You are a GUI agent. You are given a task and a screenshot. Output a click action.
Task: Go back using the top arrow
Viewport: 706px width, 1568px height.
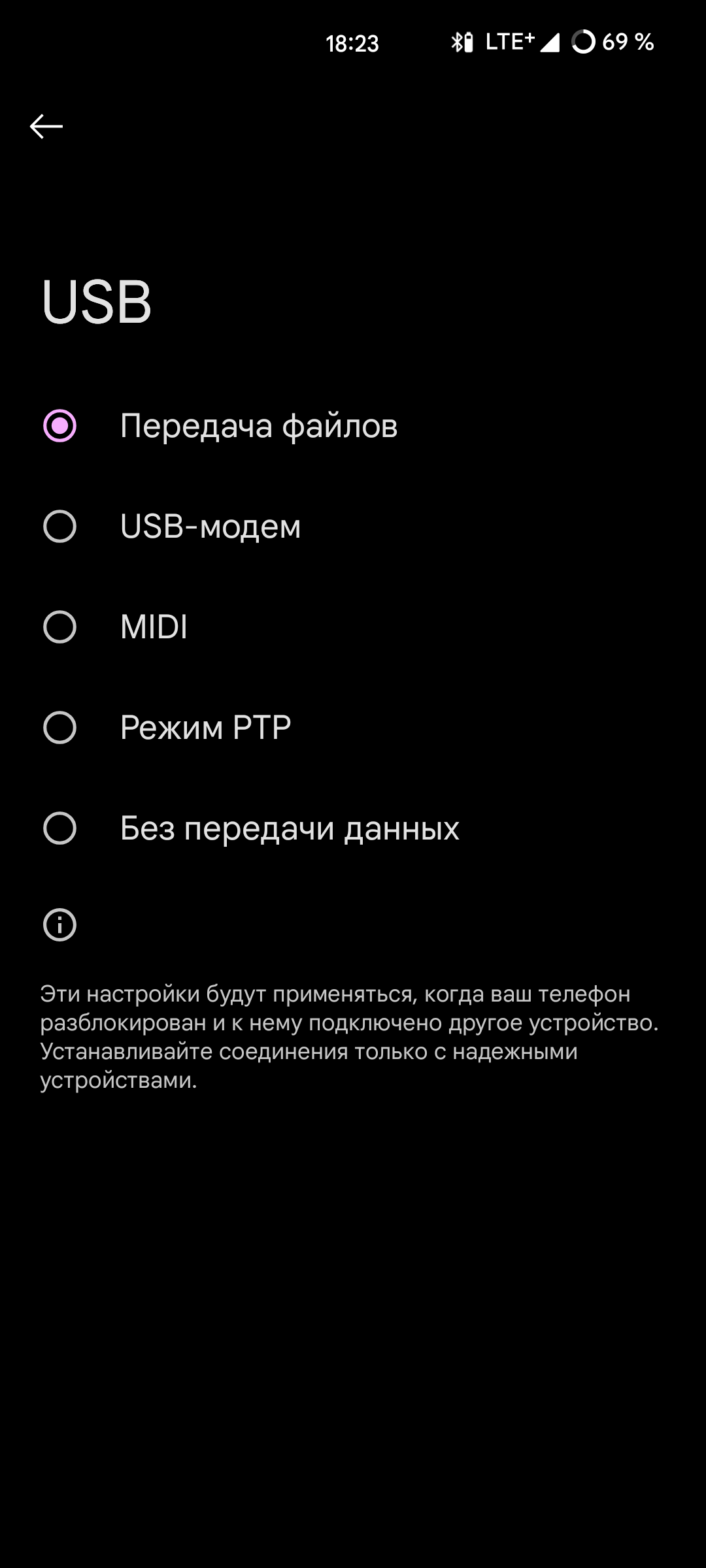click(46, 126)
